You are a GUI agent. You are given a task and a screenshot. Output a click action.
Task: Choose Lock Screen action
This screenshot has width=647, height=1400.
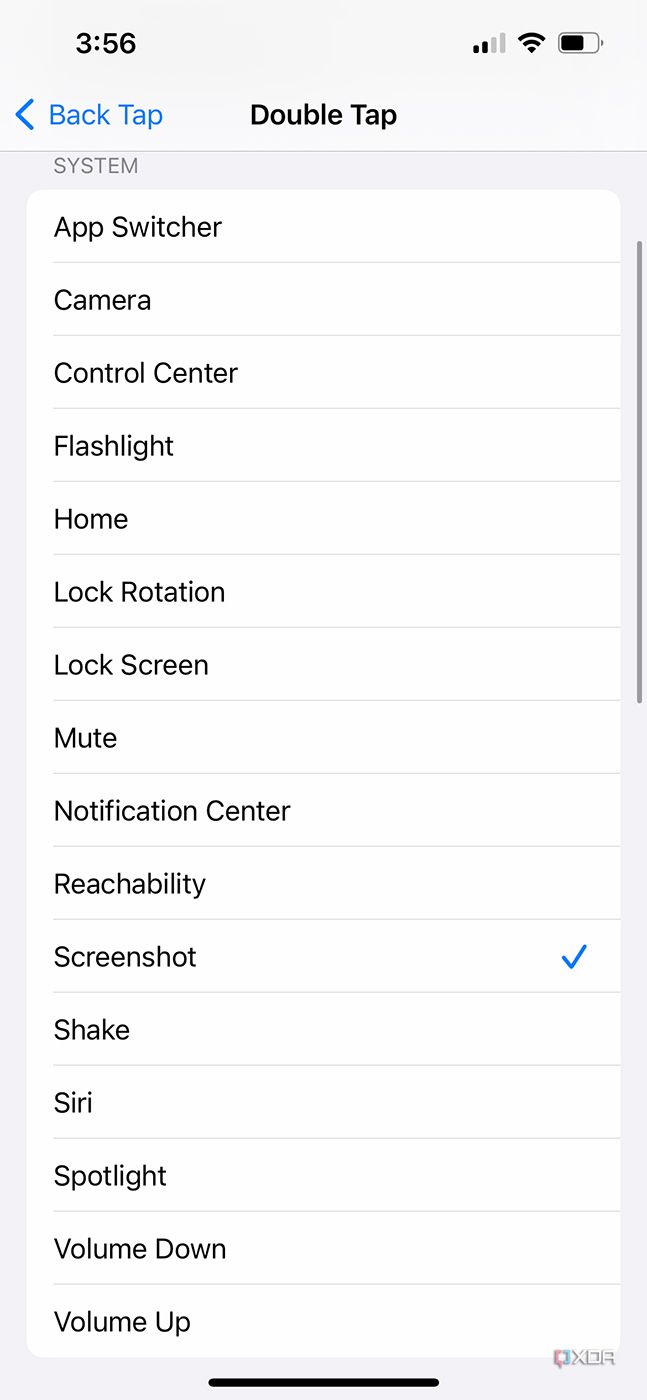[323, 665]
